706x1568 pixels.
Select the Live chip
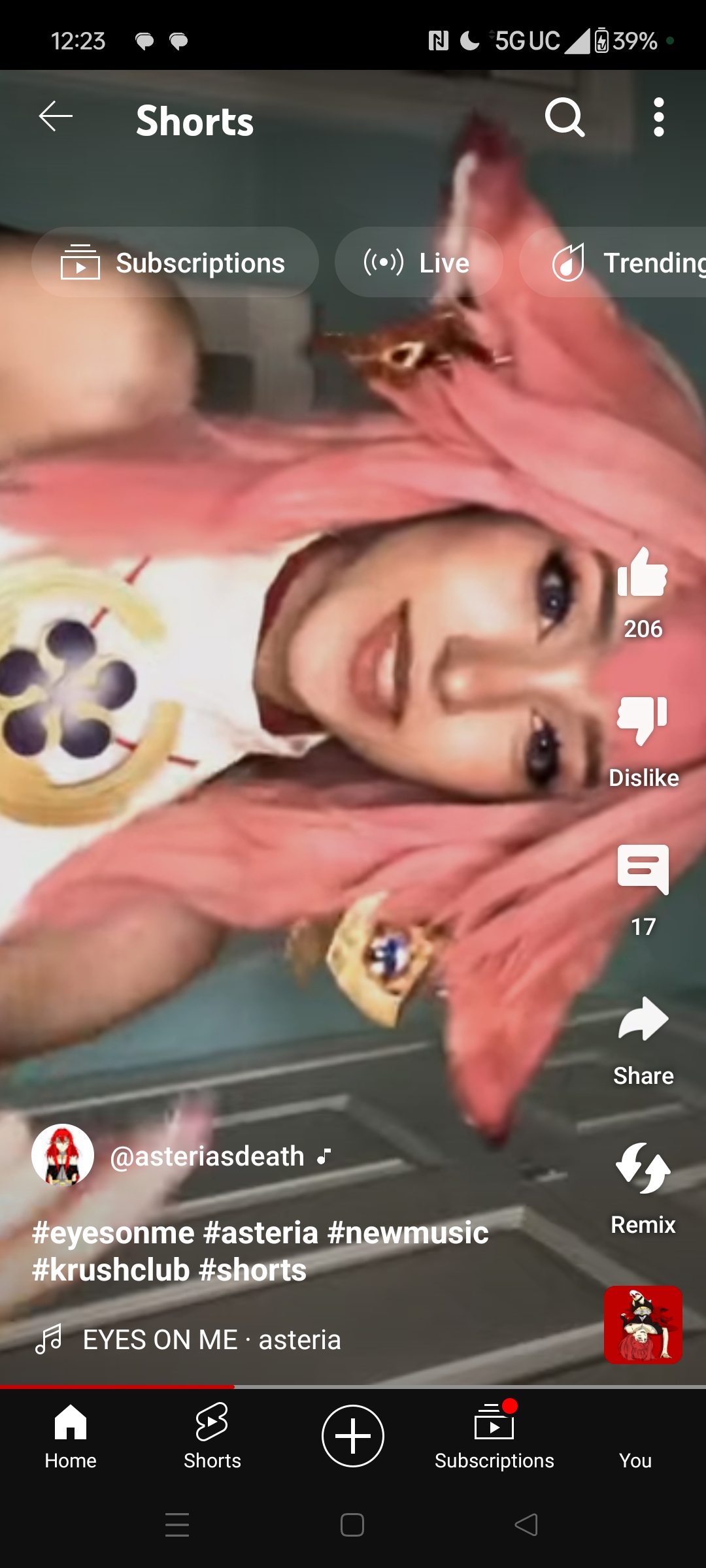click(x=418, y=263)
